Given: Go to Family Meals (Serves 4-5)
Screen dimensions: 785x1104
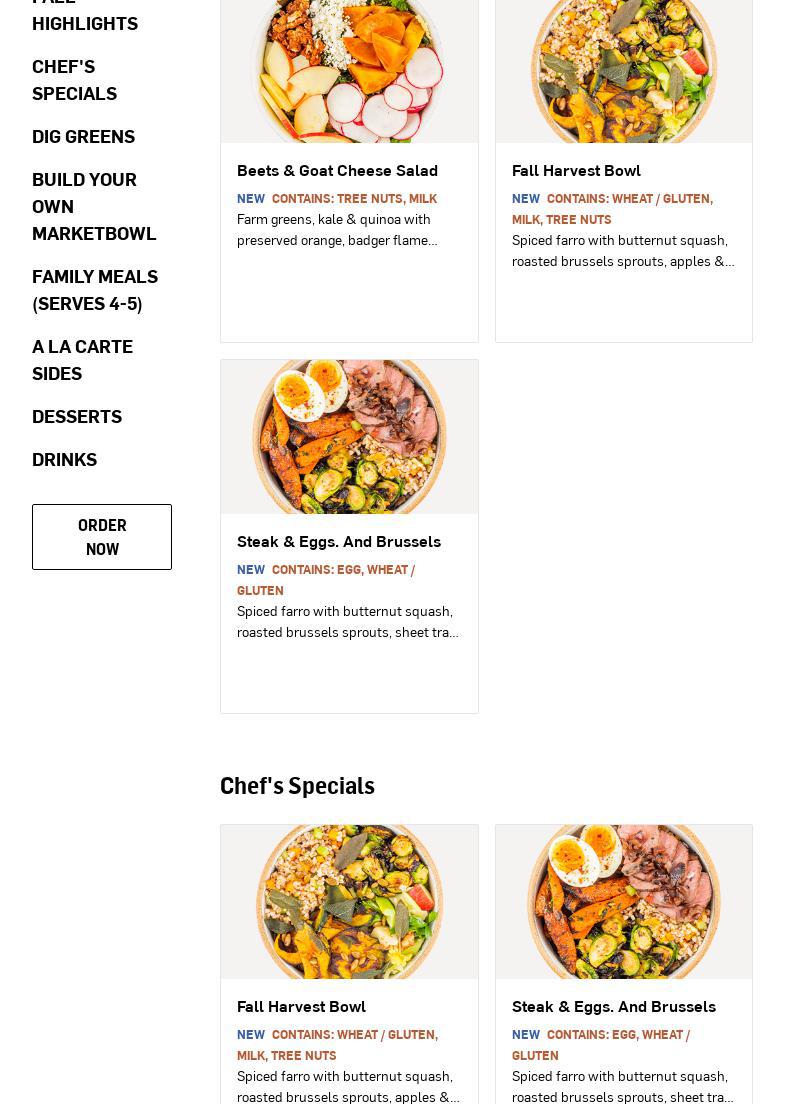Looking at the screenshot, I should pyautogui.click(x=95, y=290).
